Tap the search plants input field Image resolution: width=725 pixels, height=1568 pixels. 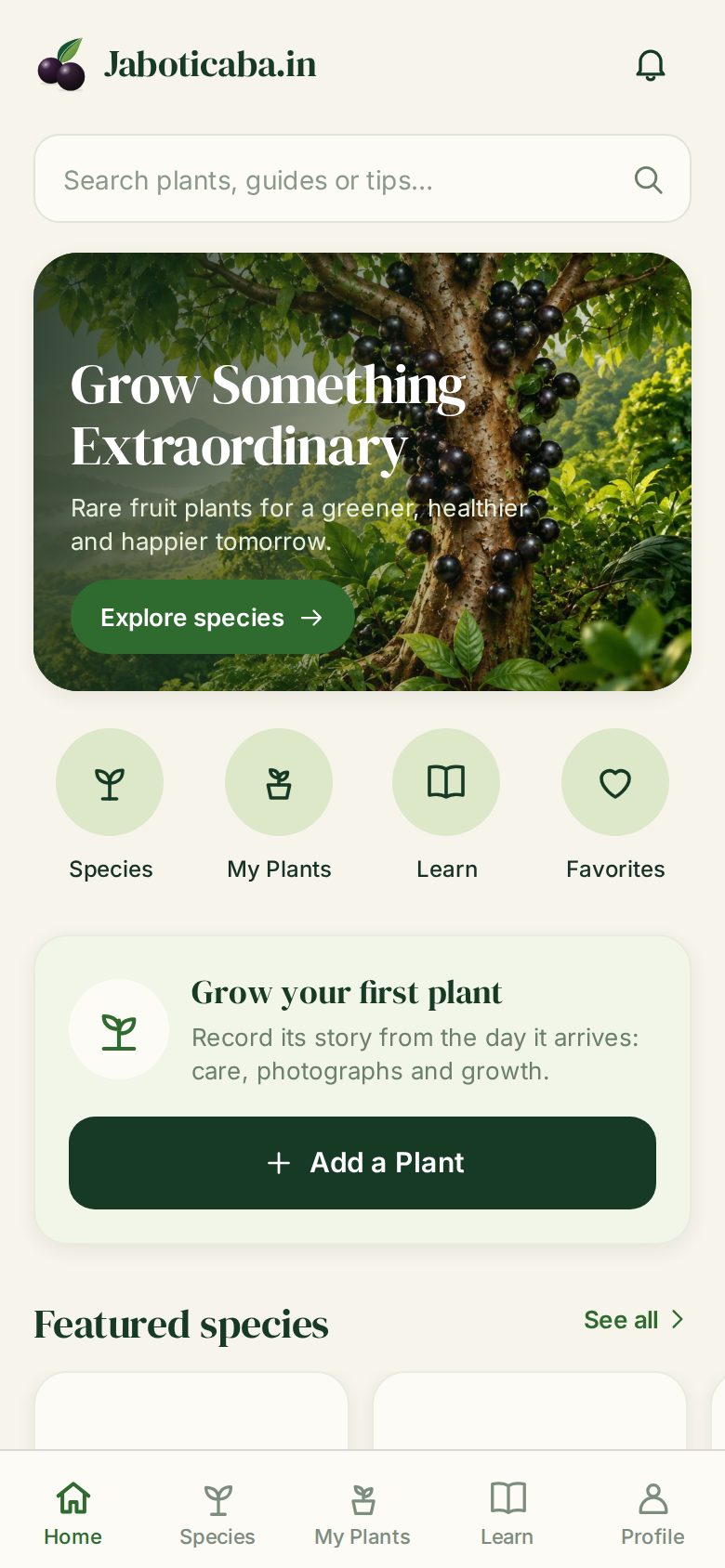pos(362,178)
